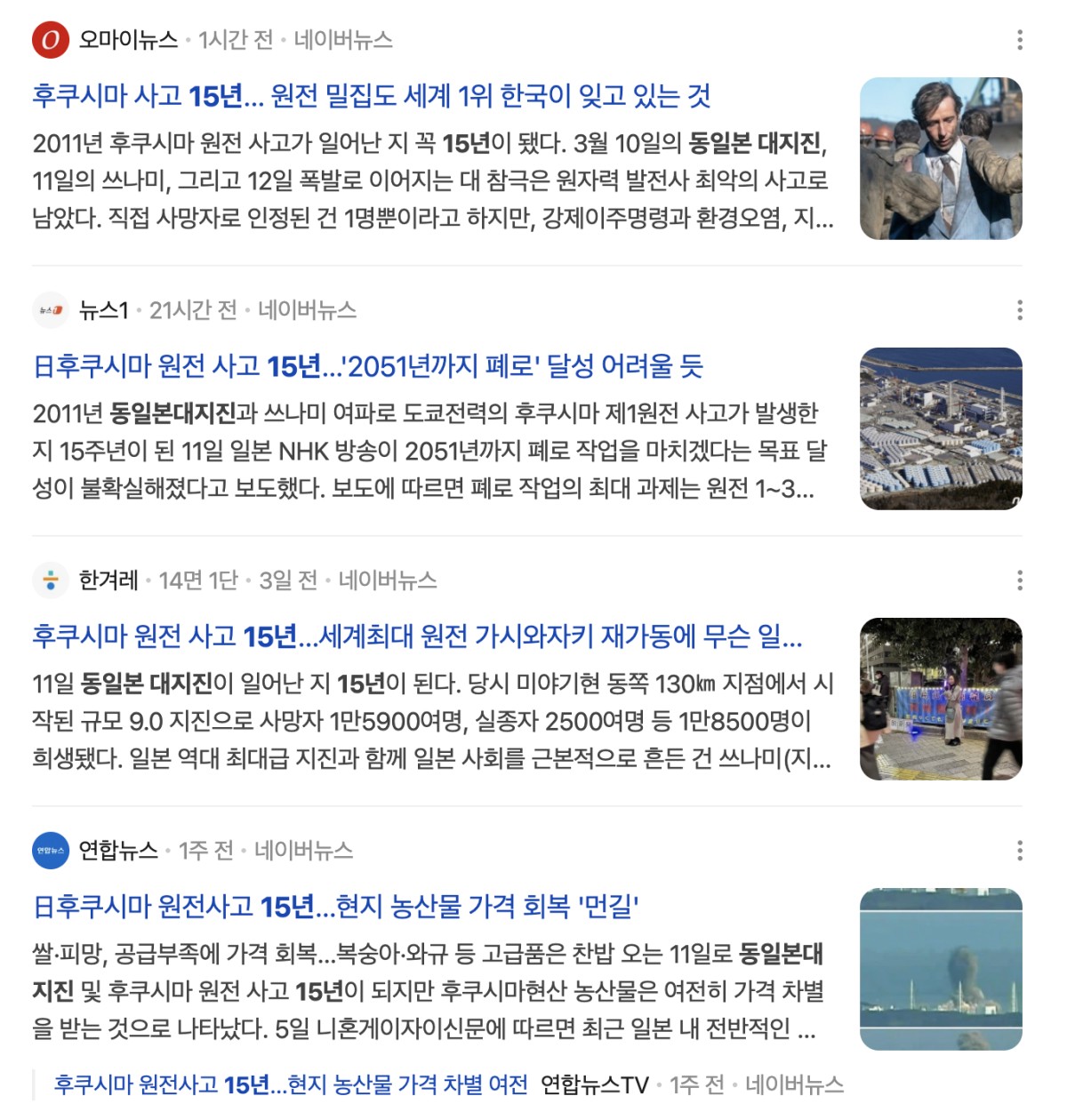Open the three-dot menu on the 연합뉴스 article
The width and height of the screenshot is (1067, 1120).
click(1021, 849)
